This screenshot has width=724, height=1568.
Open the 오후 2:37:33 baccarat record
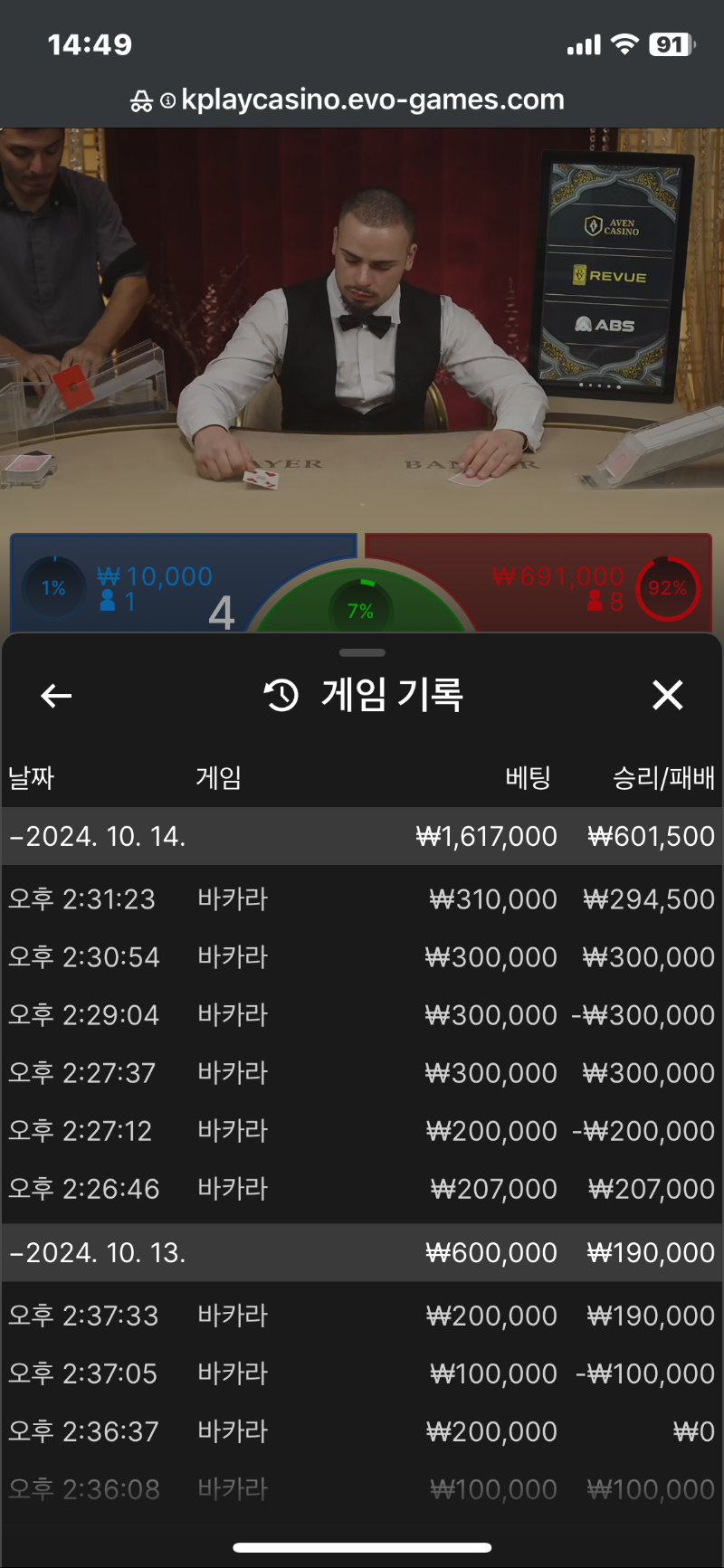pos(362,1316)
